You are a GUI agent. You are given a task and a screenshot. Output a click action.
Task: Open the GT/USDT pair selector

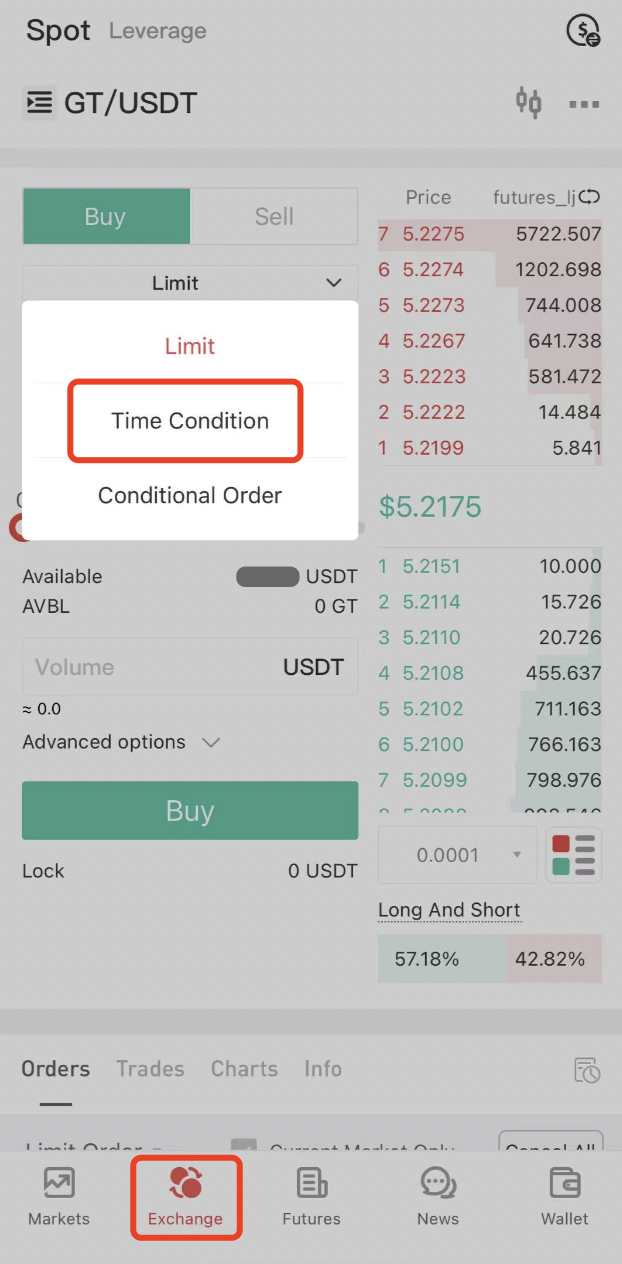click(110, 102)
